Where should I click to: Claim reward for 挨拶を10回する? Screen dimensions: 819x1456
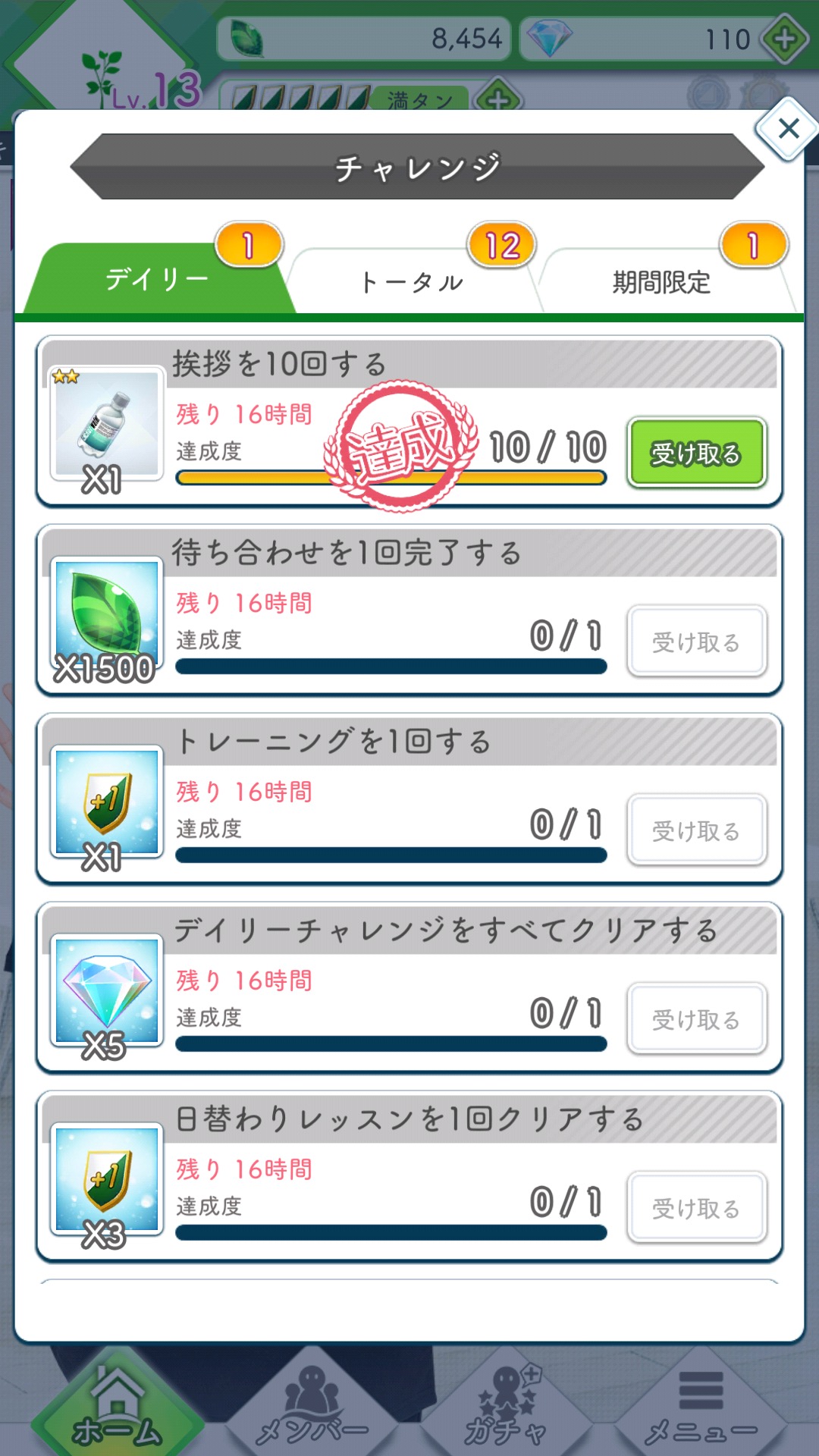[696, 453]
